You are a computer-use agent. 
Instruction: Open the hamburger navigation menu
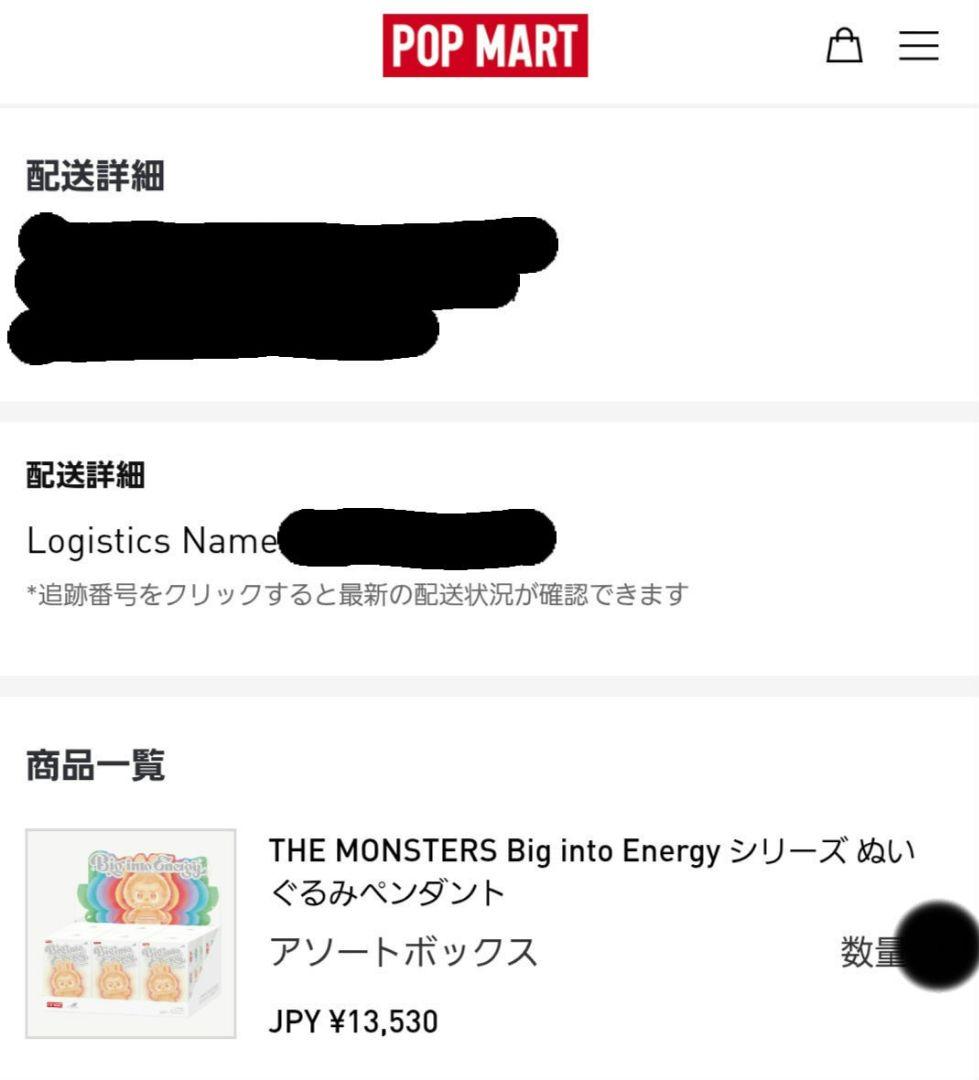(917, 45)
